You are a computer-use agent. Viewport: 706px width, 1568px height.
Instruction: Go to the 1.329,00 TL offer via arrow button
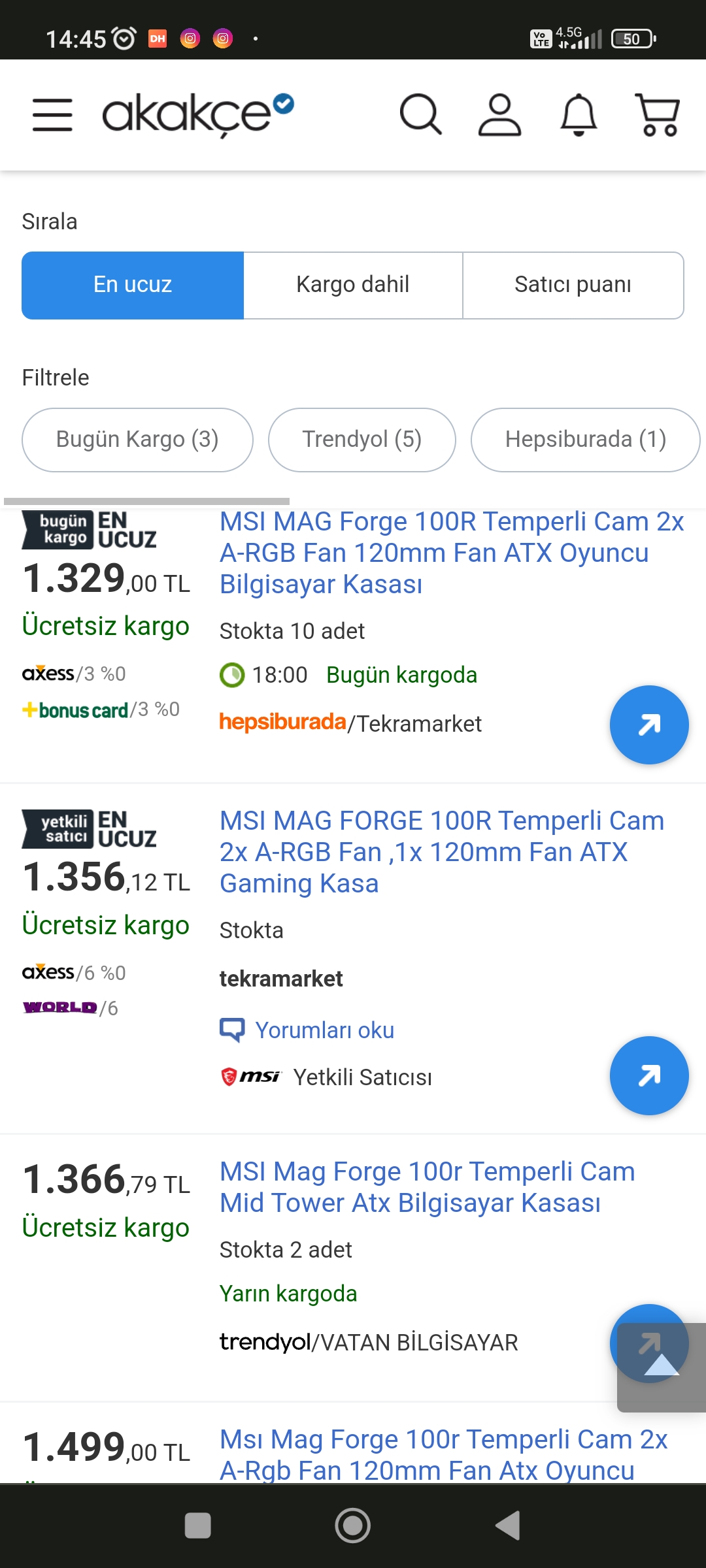pyautogui.click(x=649, y=725)
